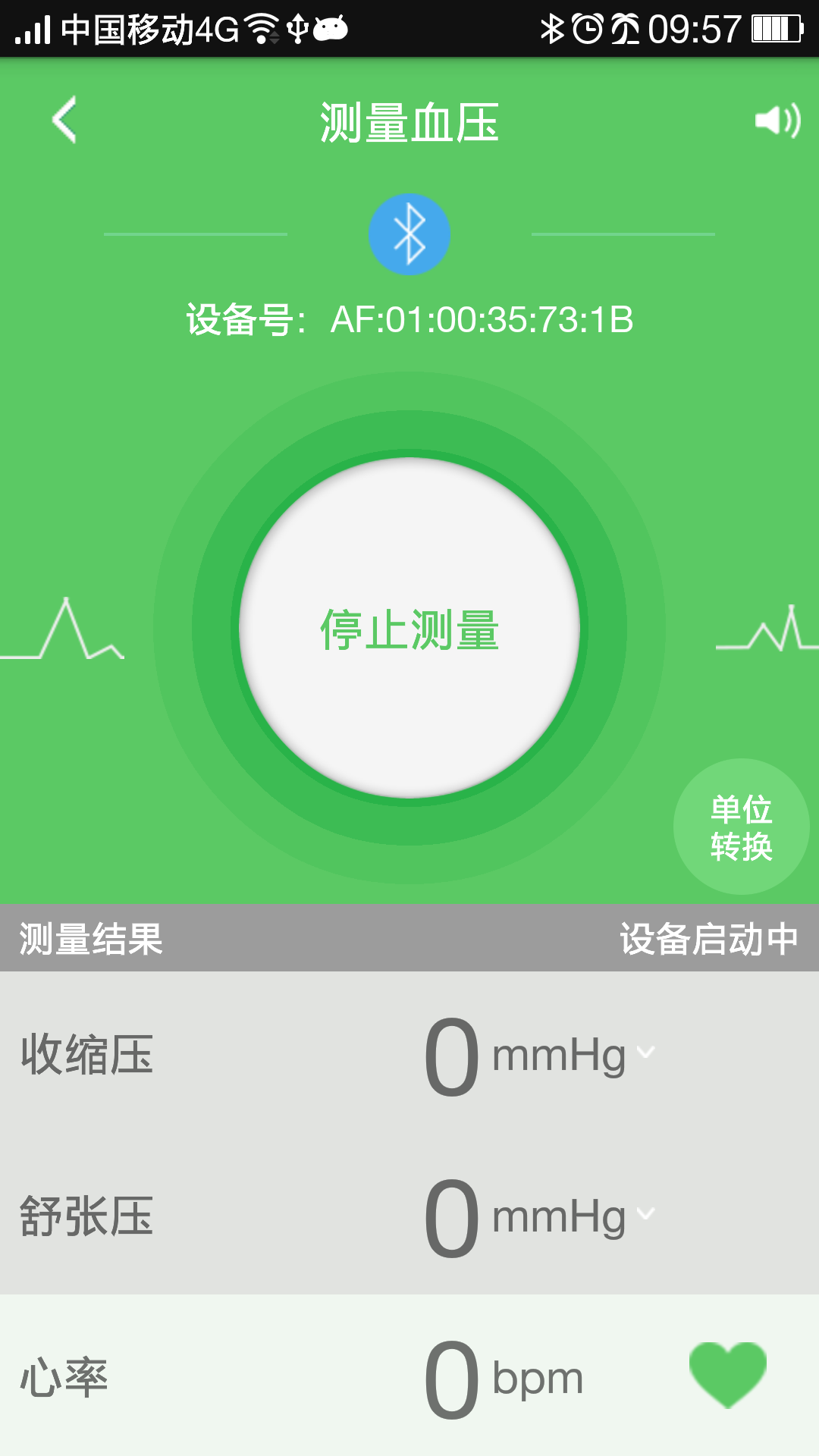Toggle the sound speaker icon

coord(777,121)
